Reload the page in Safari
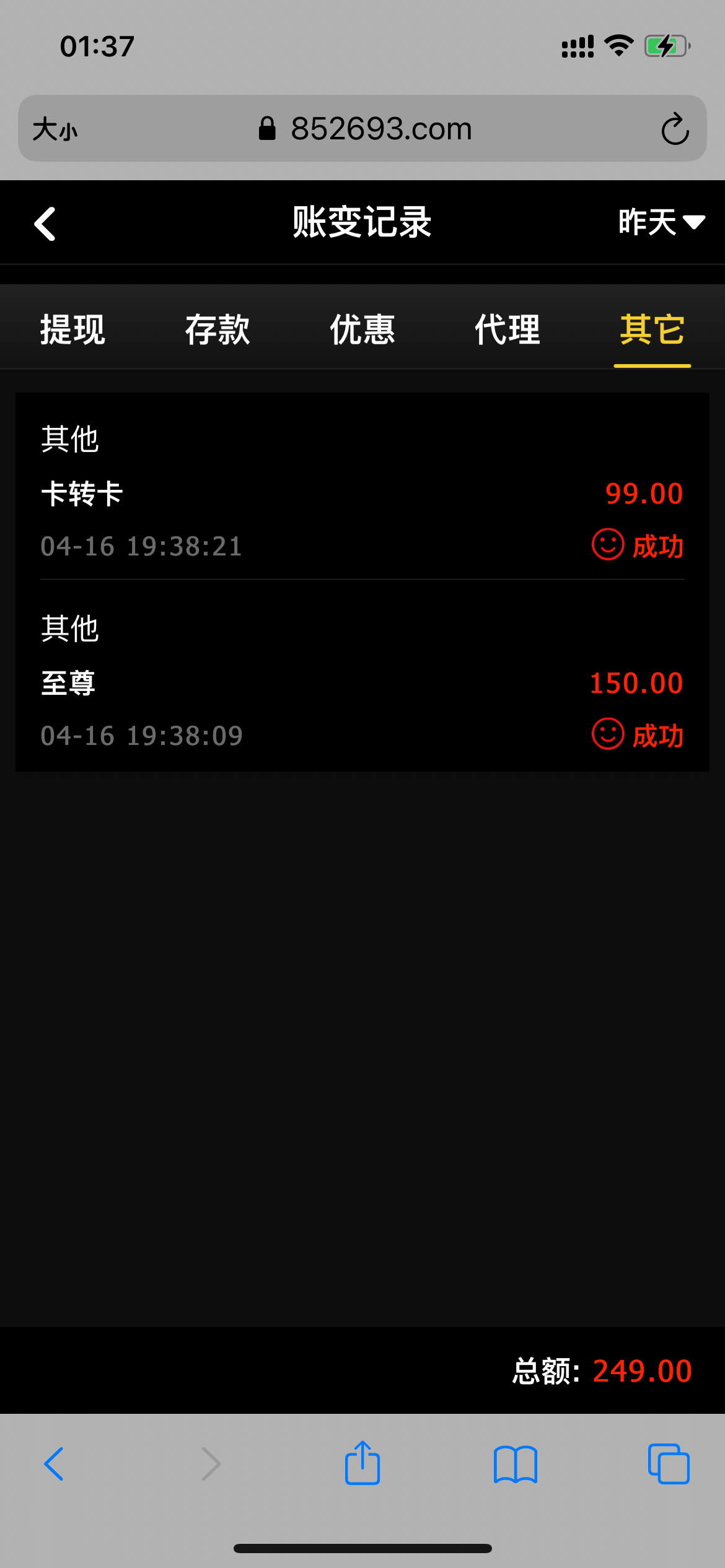Viewport: 725px width, 1568px height. coord(675,129)
